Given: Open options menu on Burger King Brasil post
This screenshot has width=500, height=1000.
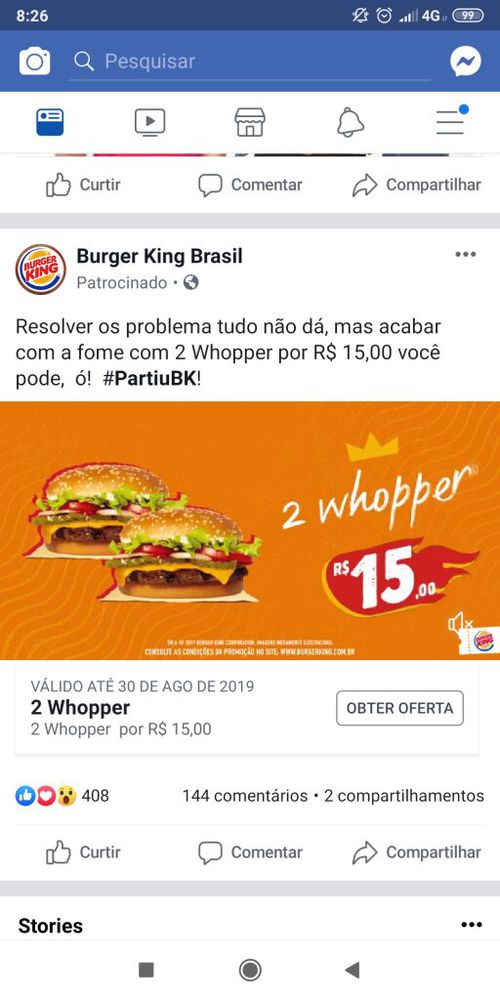Looking at the screenshot, I should tap(466, 254).
